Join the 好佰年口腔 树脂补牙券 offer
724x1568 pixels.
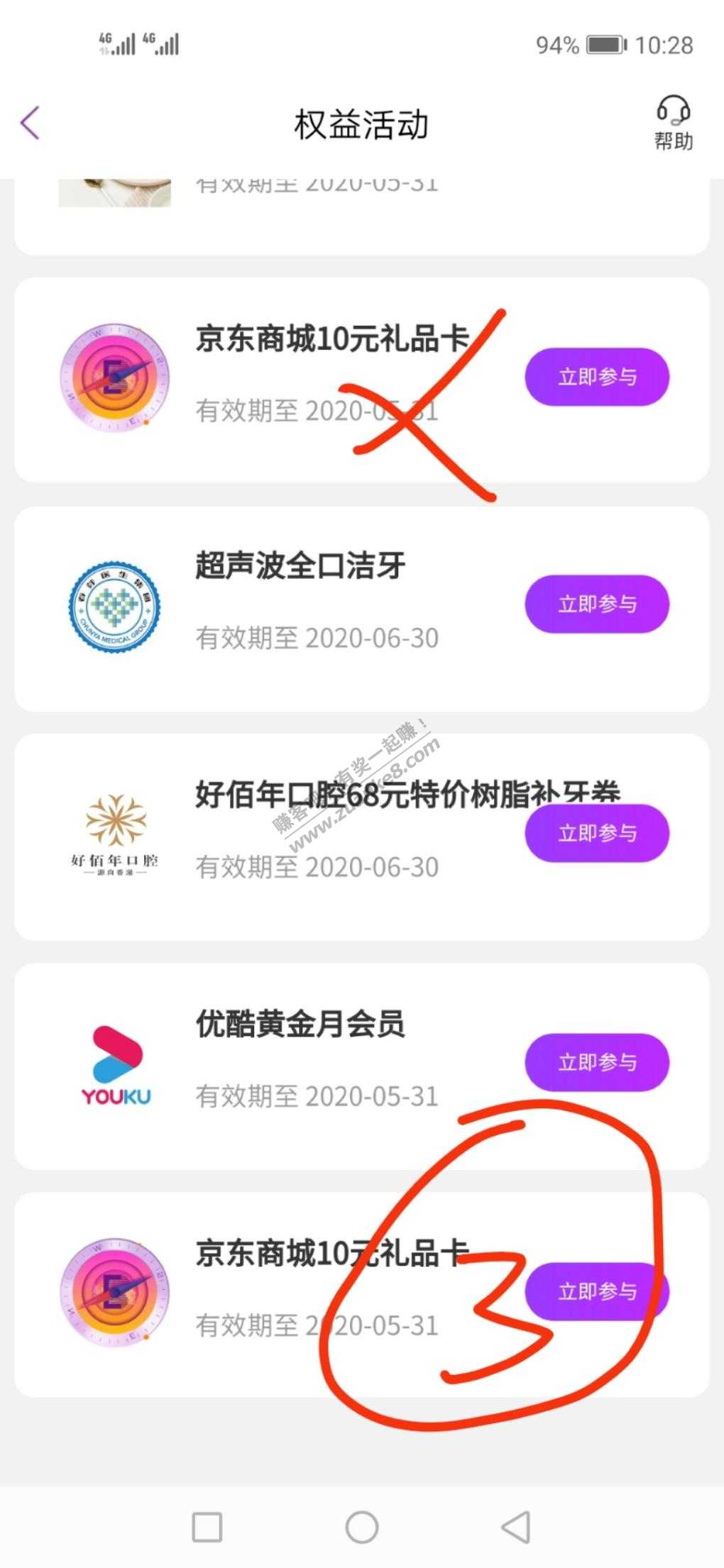pyautogui.click(x=596, y=833)
